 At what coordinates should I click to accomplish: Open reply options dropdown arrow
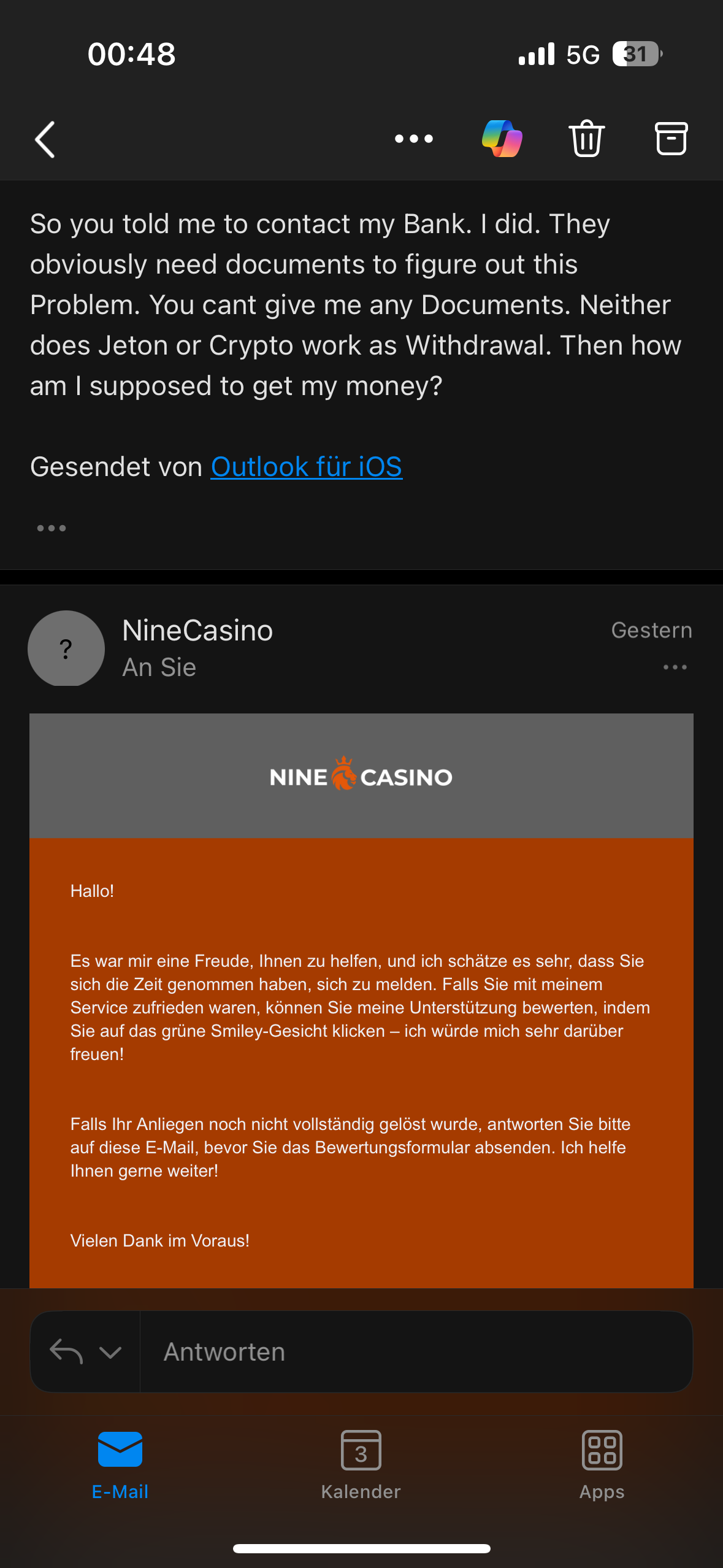coord(110,1352)
